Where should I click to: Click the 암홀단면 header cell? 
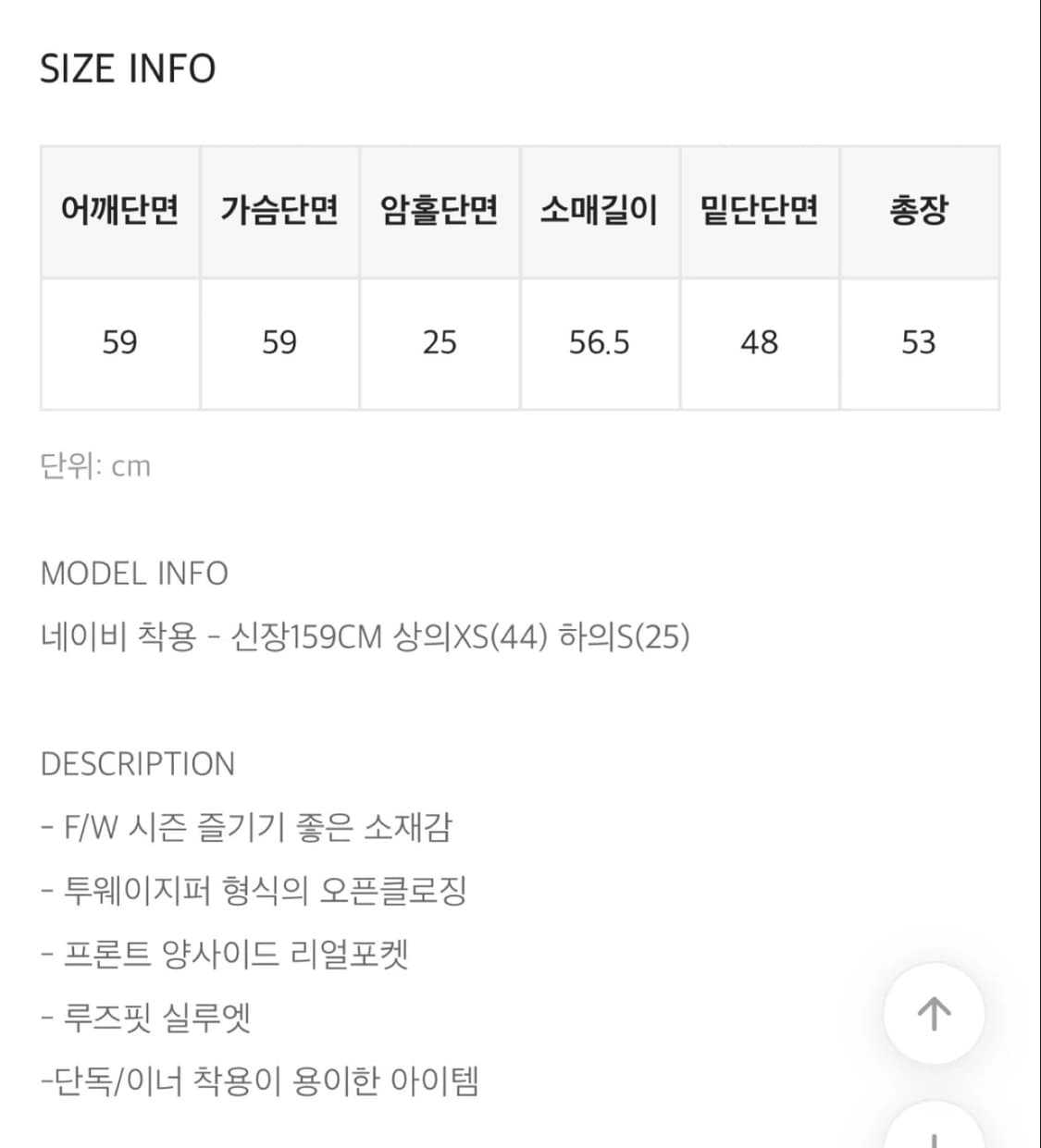tap(440, 211)
